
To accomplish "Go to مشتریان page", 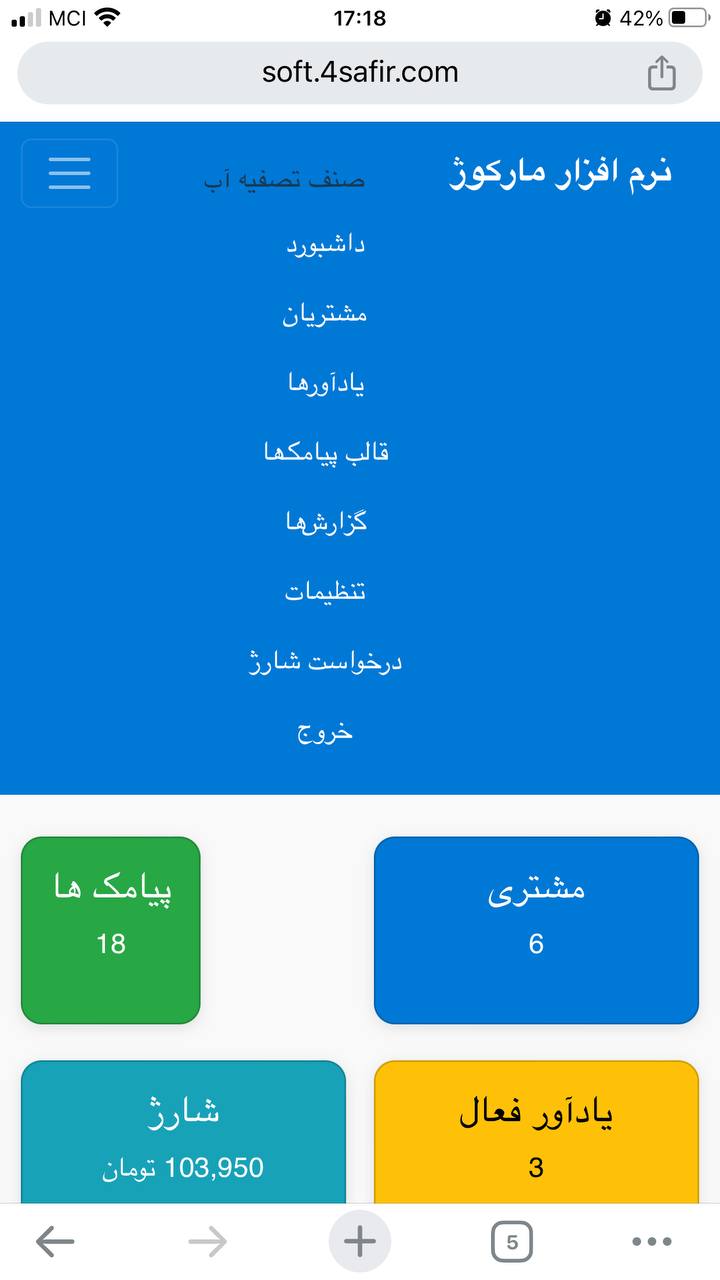I will pyautogui.click(x=325, y=314).
